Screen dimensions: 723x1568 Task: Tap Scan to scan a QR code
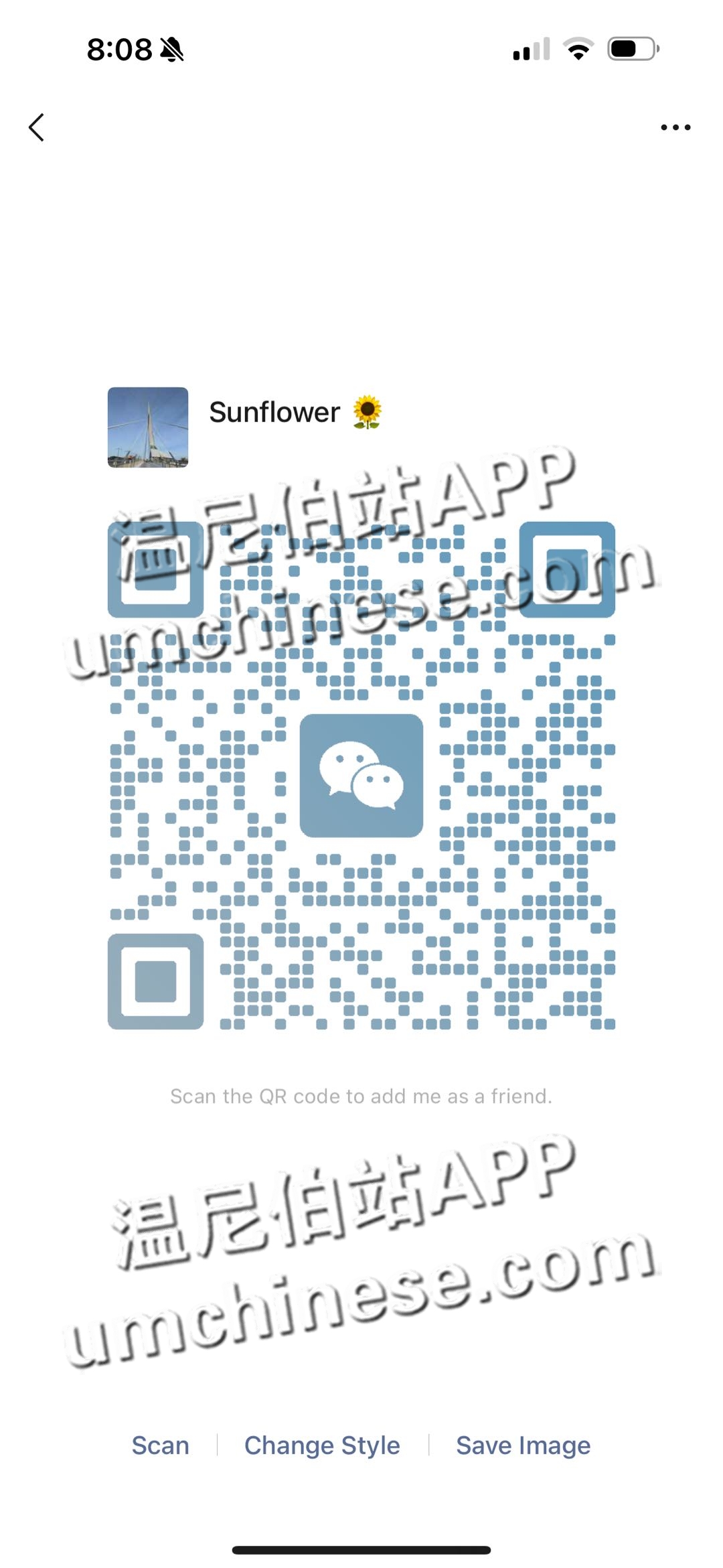[x=160, y=1445]
